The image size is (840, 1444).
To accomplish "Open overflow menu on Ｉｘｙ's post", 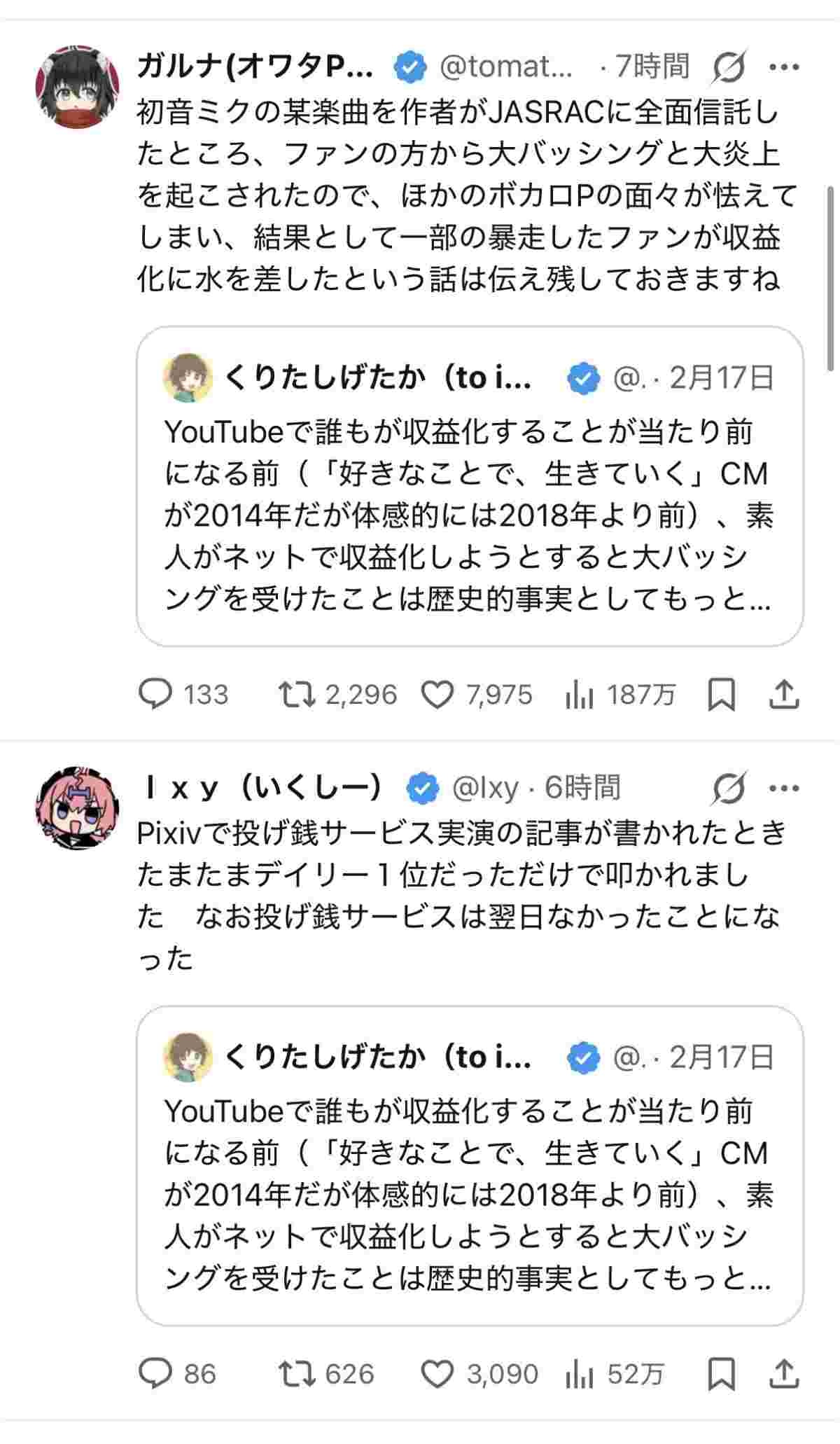I will coord(784,789).
